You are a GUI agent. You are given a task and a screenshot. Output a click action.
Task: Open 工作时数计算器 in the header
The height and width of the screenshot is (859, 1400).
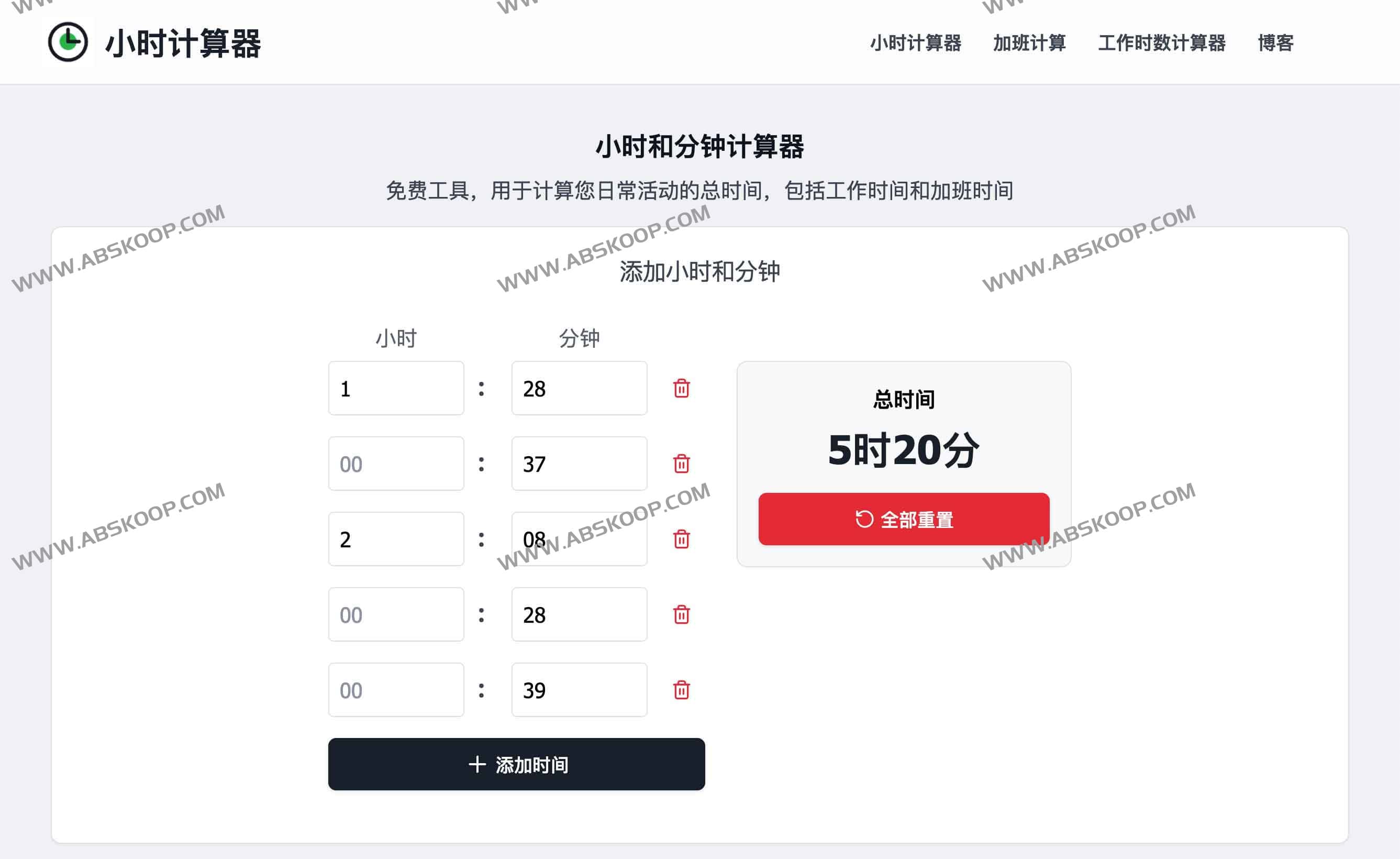(1161, 42)
